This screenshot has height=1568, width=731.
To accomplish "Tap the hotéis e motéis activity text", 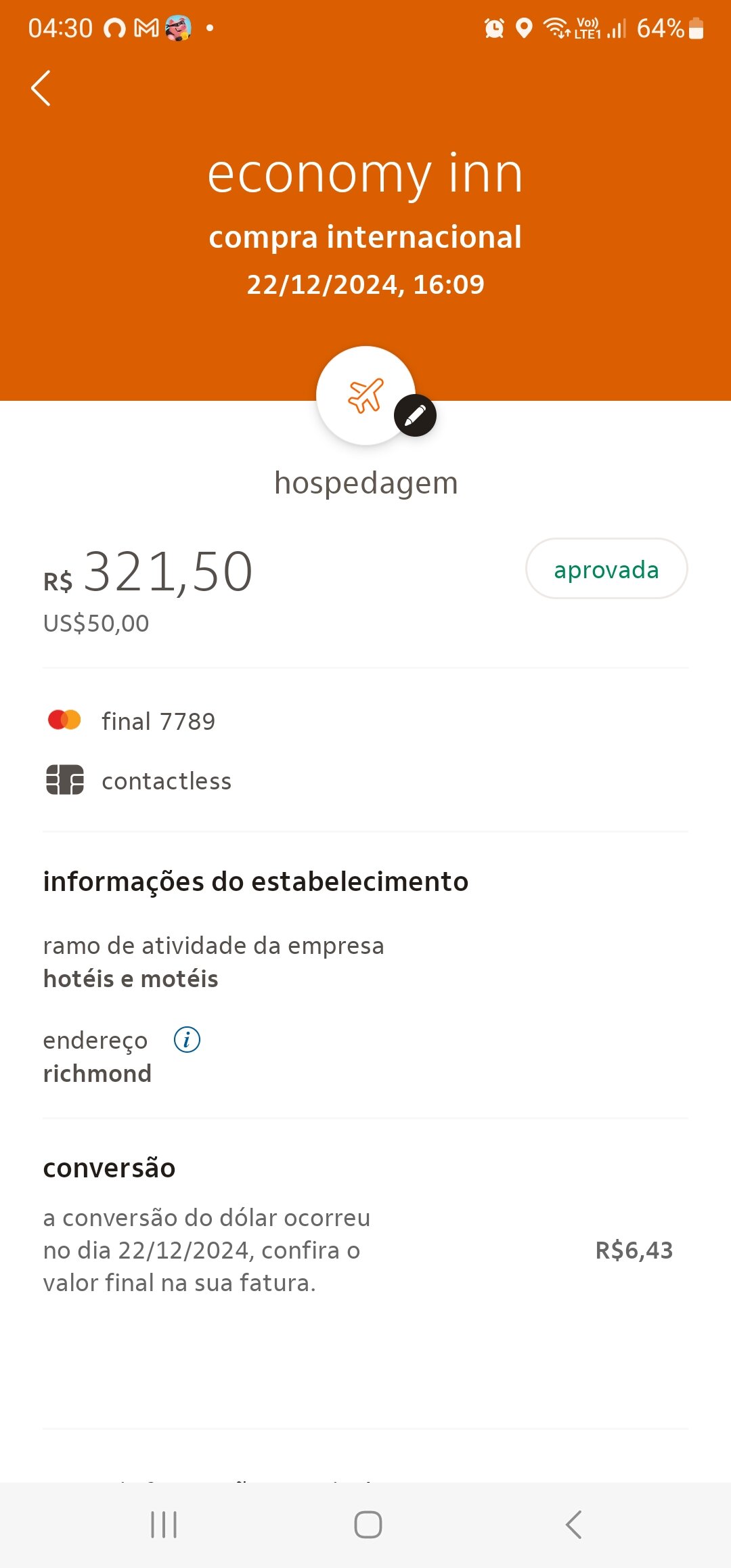I will tap(130, 978).
